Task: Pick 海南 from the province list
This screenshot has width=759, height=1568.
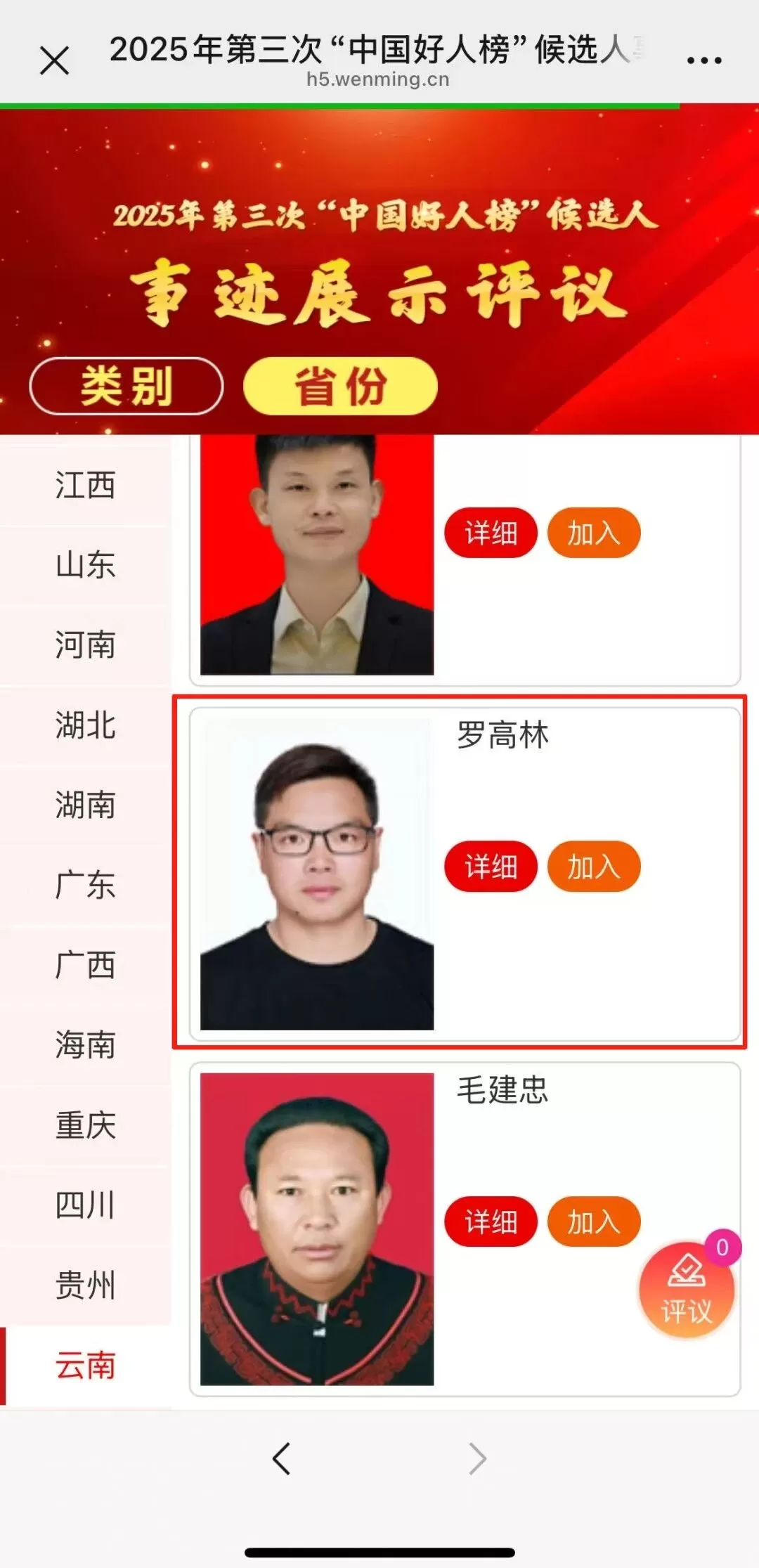Action: 85,1045
